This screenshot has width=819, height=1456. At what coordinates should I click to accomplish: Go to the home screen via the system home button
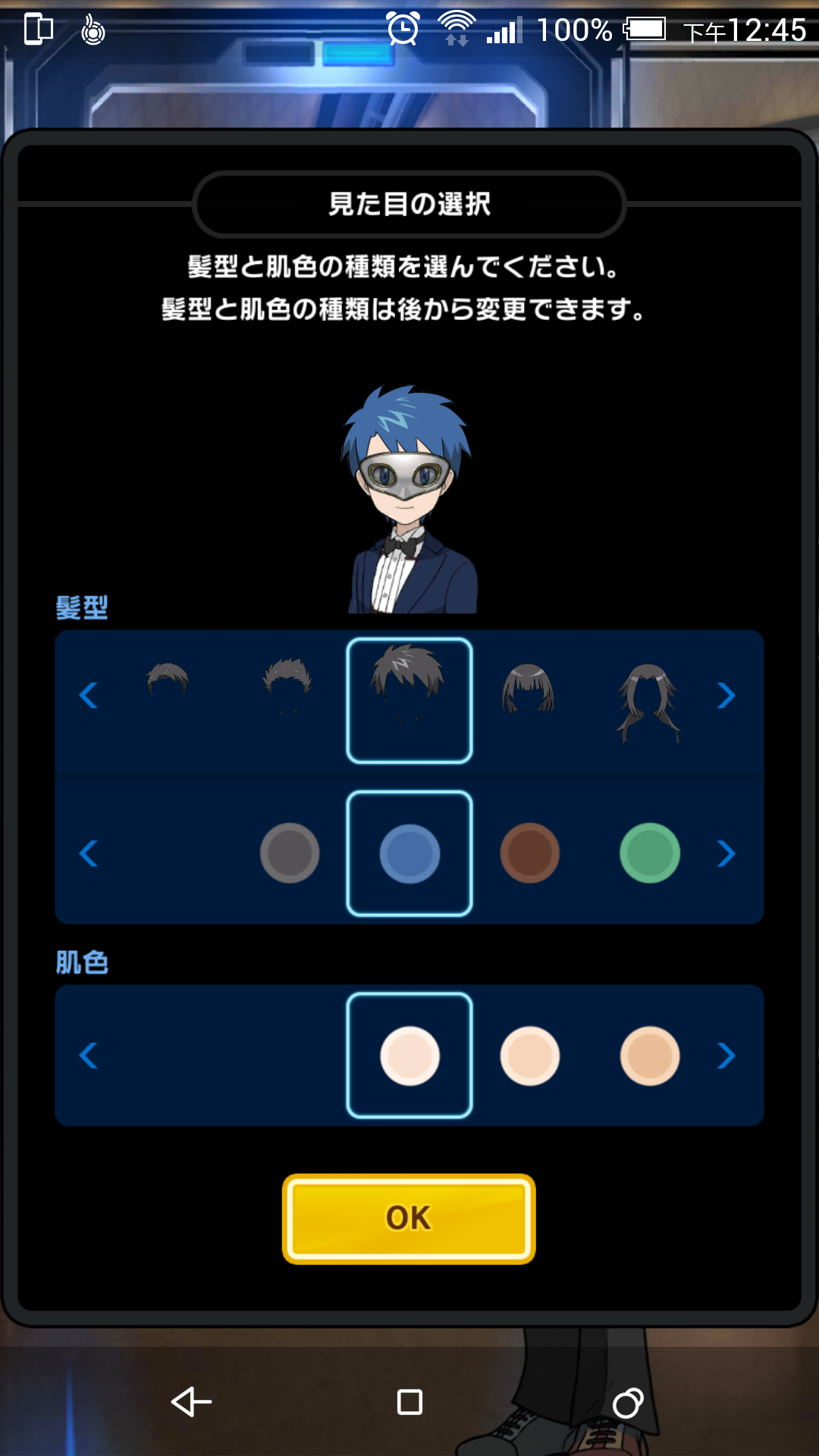(x=409, y=1402)
